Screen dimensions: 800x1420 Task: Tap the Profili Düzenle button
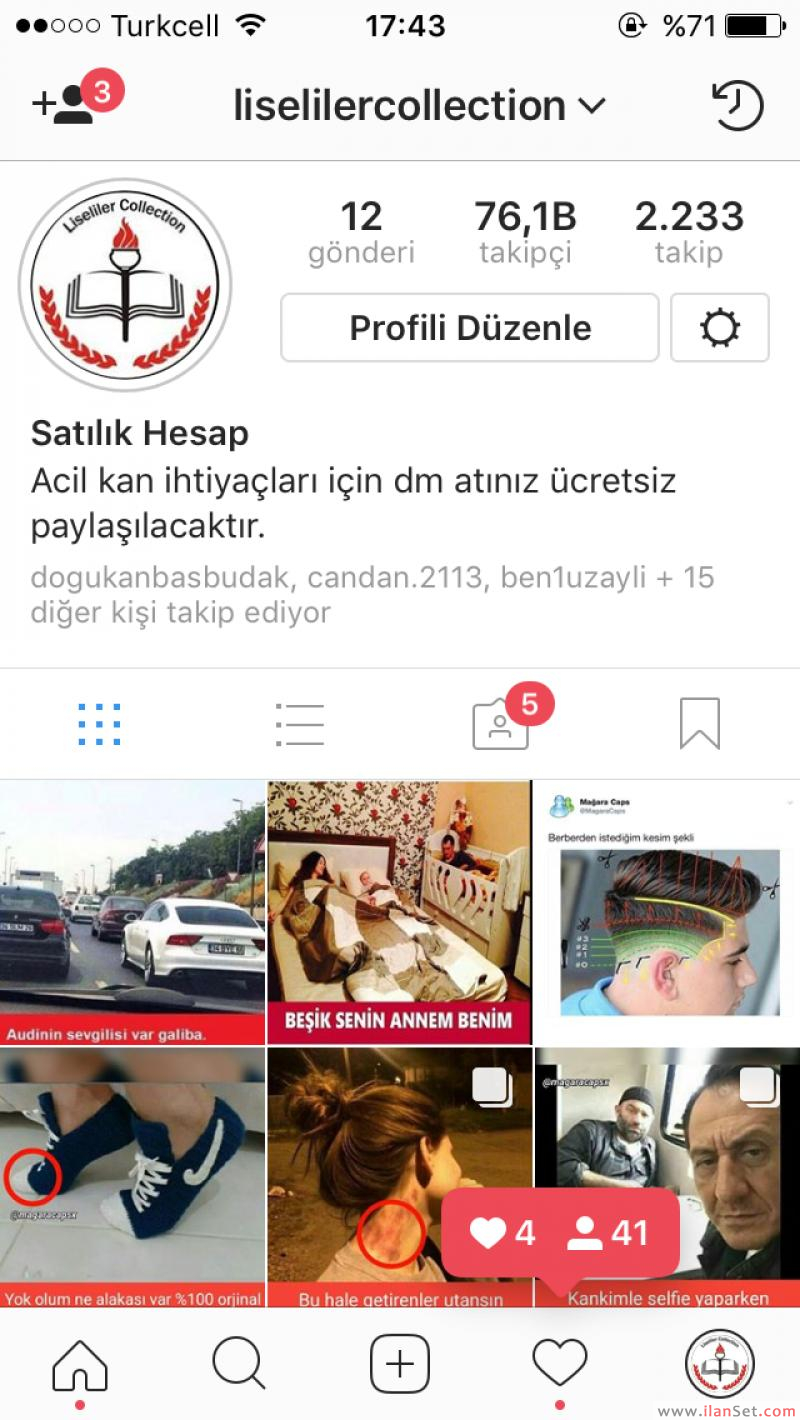[470, 327]
